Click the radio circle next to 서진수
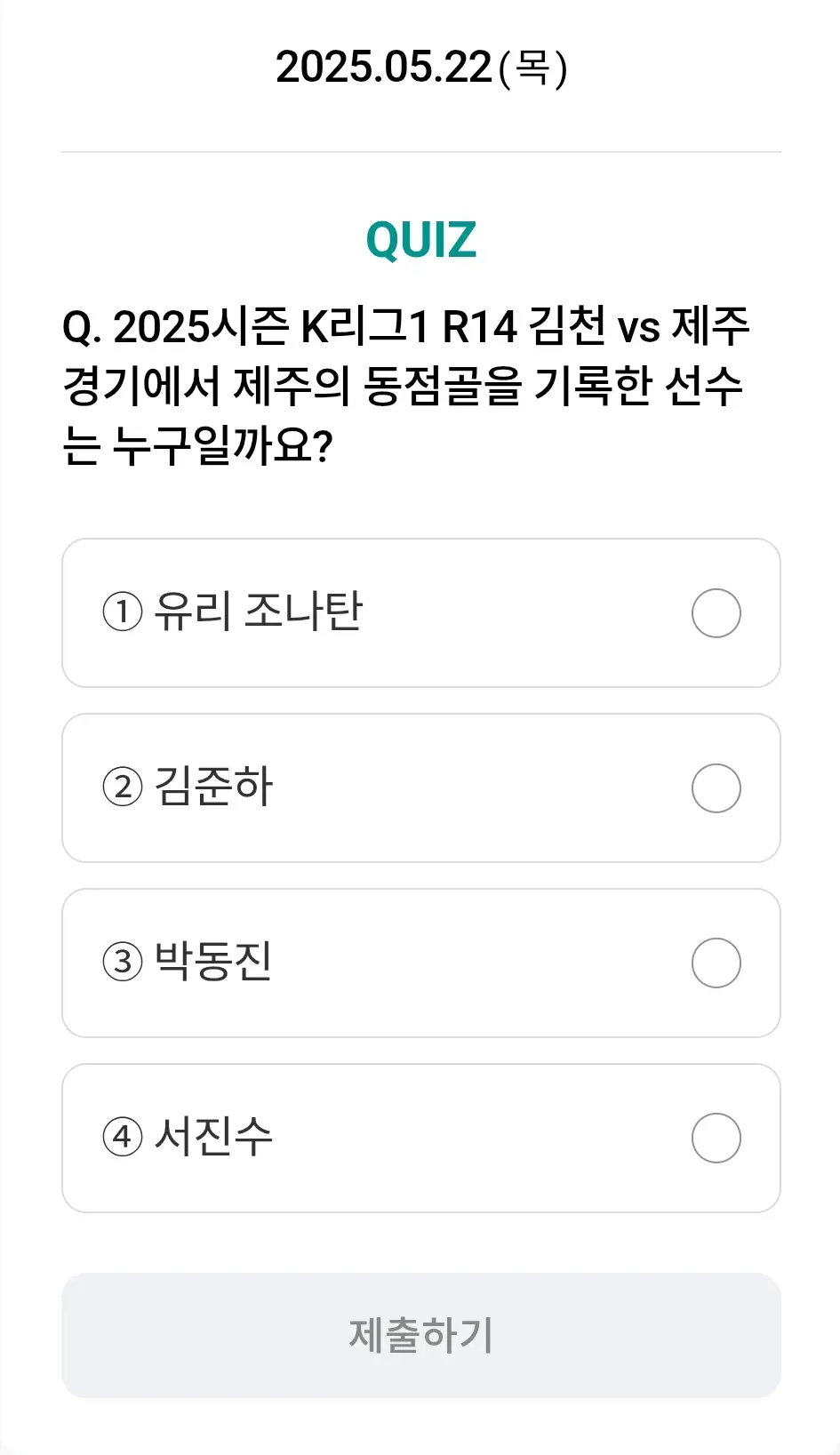The width and height of the screenshot is (840, 1455). coord(716,1138)
